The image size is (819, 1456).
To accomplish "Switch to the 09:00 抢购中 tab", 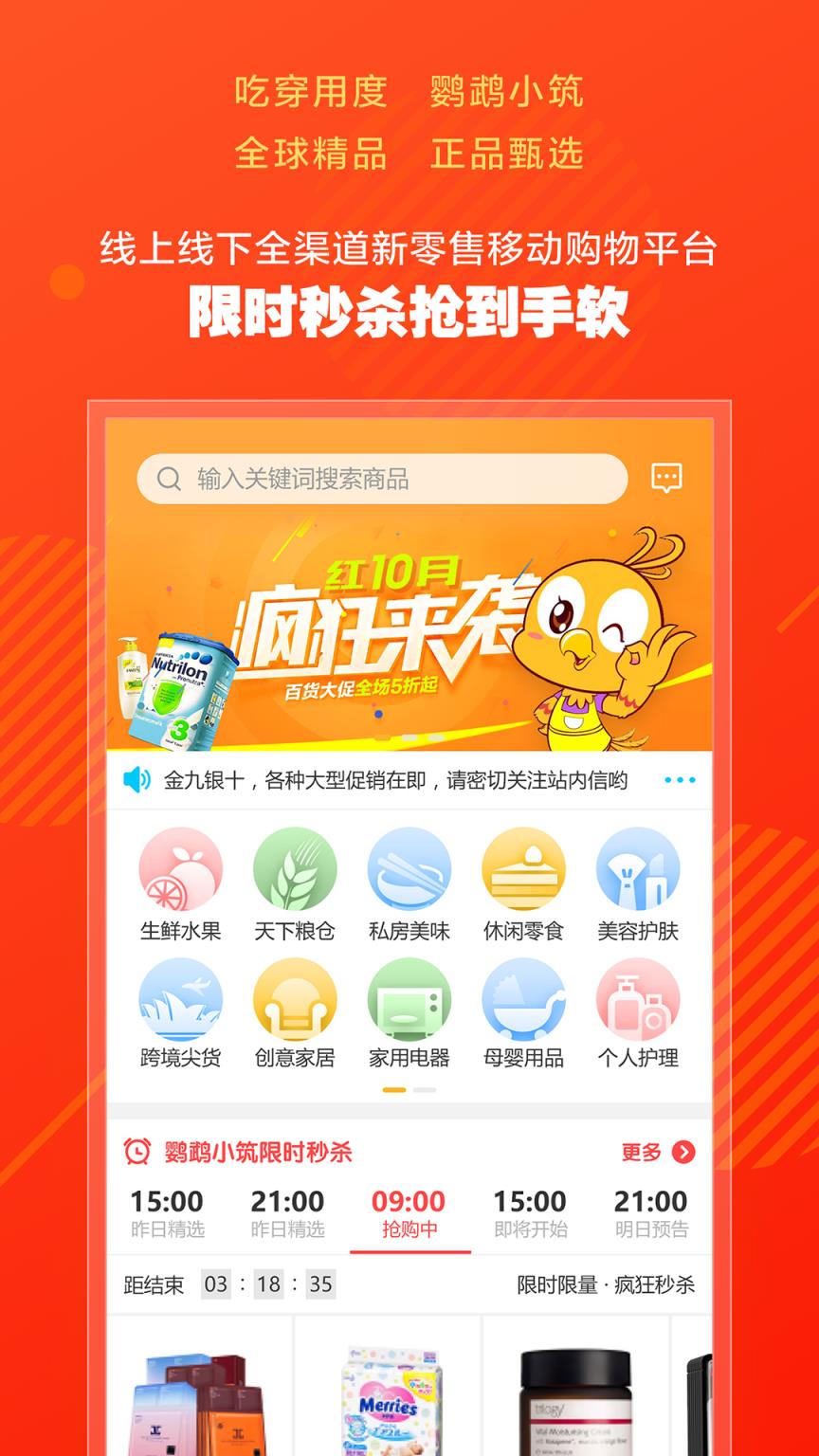I will 409,1211.
